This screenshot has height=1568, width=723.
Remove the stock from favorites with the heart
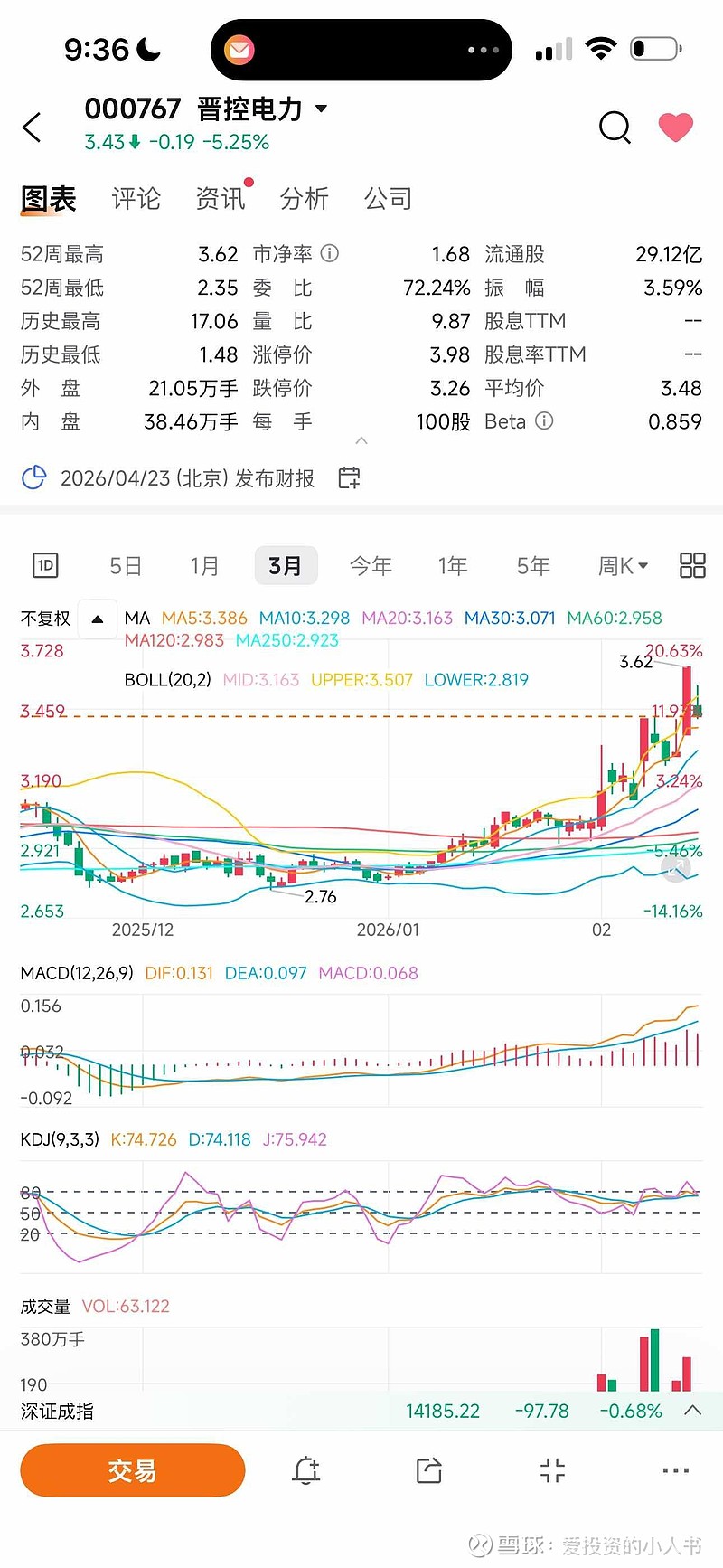pos(675,128)
